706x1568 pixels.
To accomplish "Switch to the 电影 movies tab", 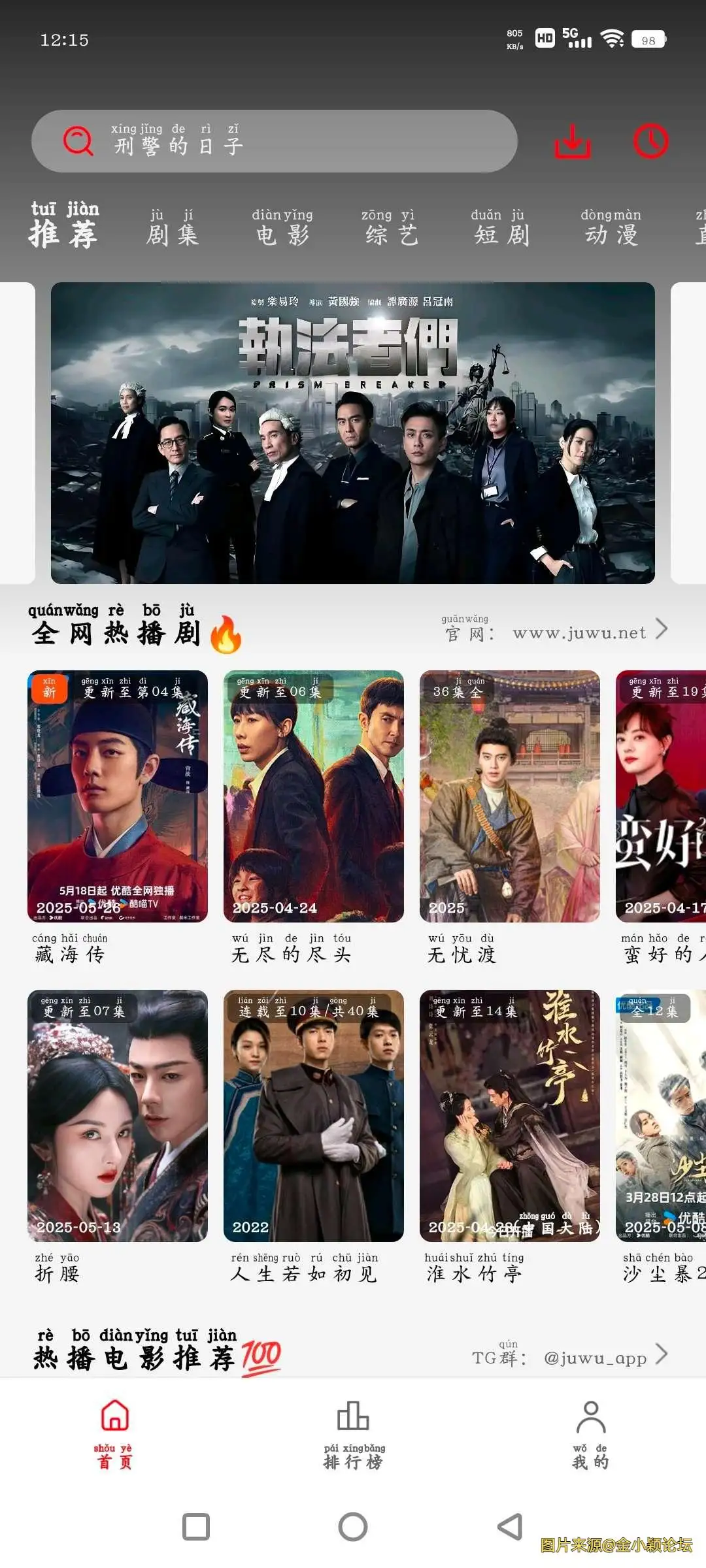I will 284,234.
